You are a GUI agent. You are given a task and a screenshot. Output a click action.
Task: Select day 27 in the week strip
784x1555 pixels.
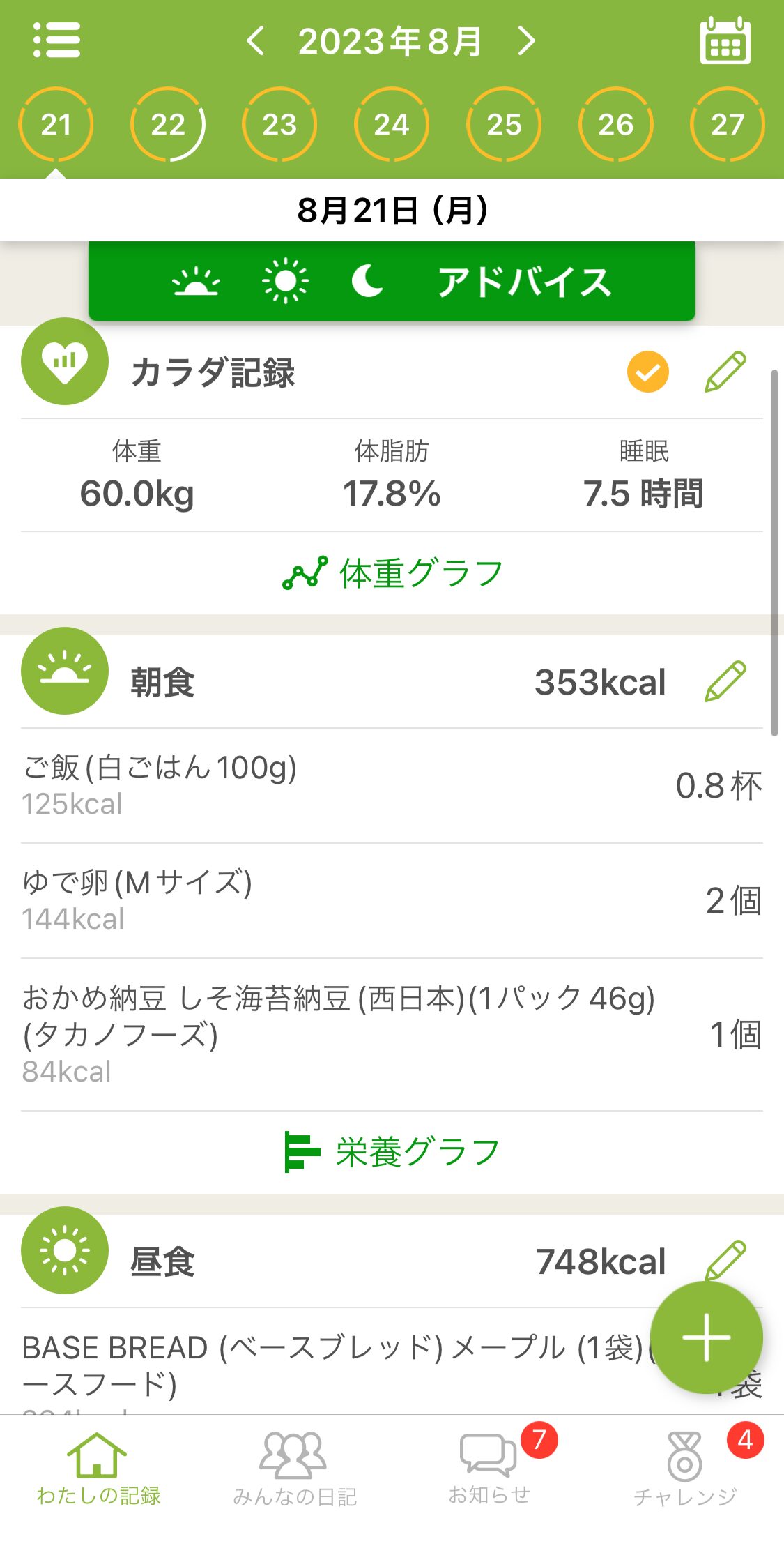pos(728,124)
